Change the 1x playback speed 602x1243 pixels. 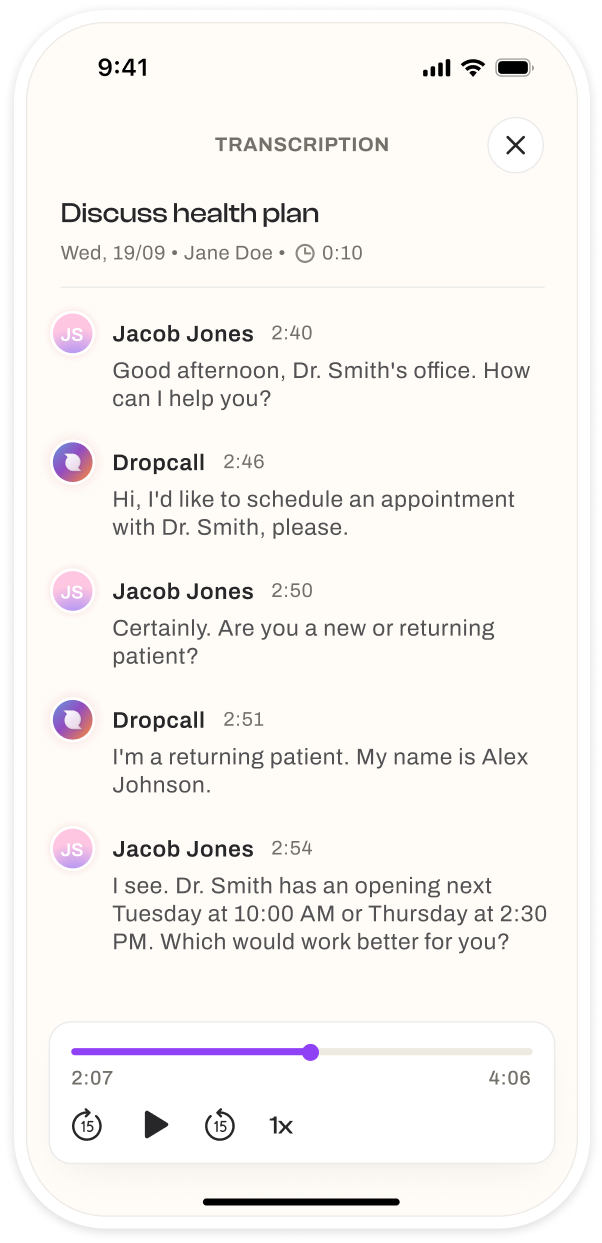click(x=281, y=1126)
